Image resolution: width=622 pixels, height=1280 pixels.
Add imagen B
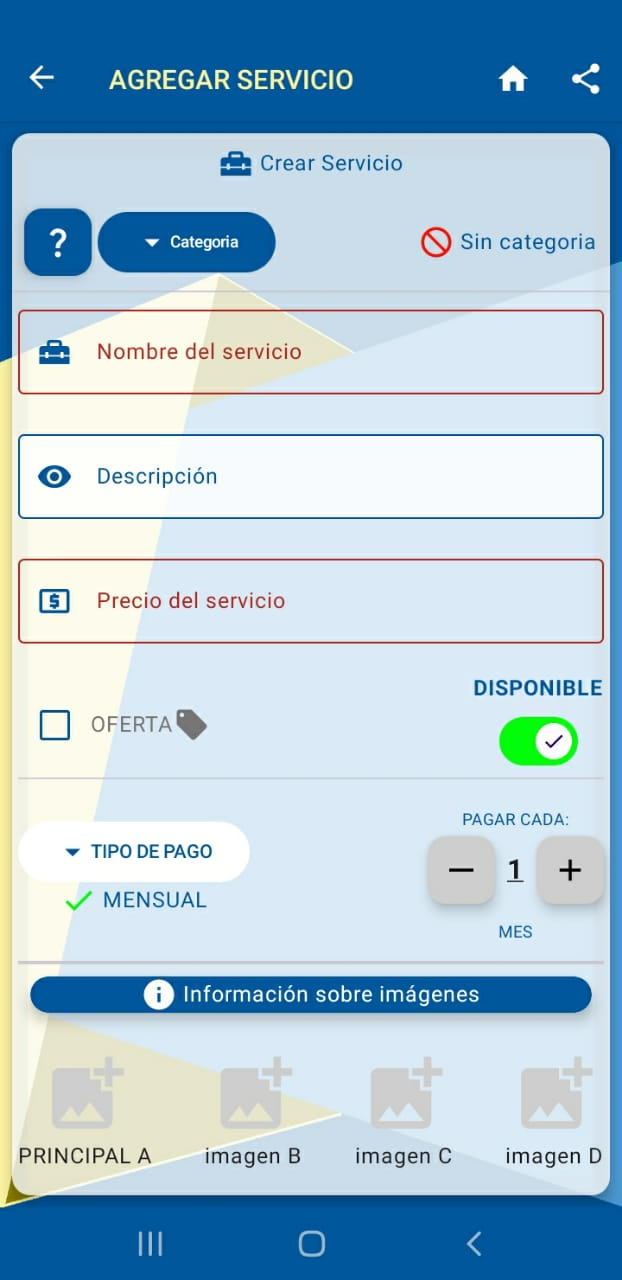pos(254,1097)
